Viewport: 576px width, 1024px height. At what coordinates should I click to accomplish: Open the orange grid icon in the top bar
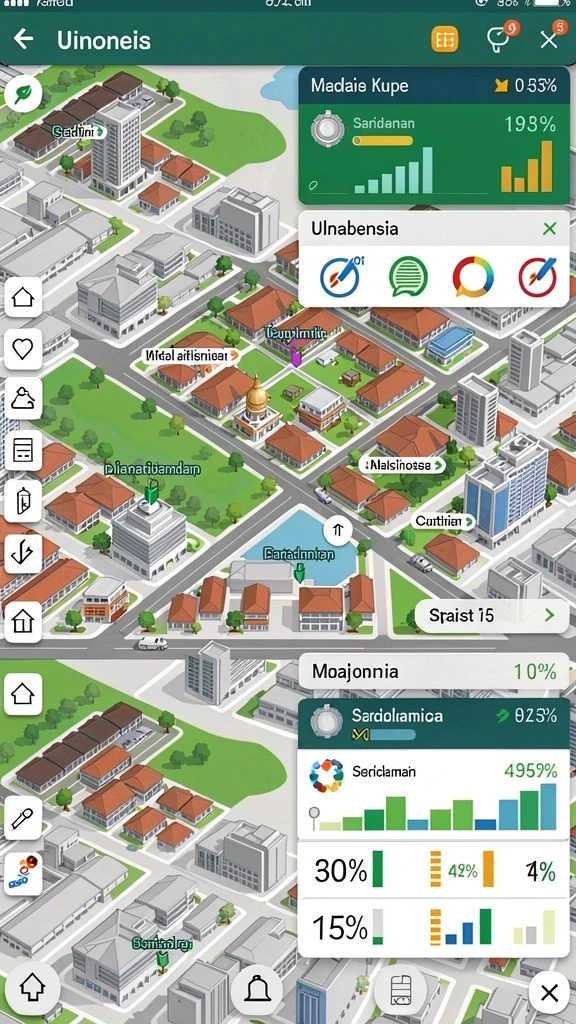click(x=445, y=40)
